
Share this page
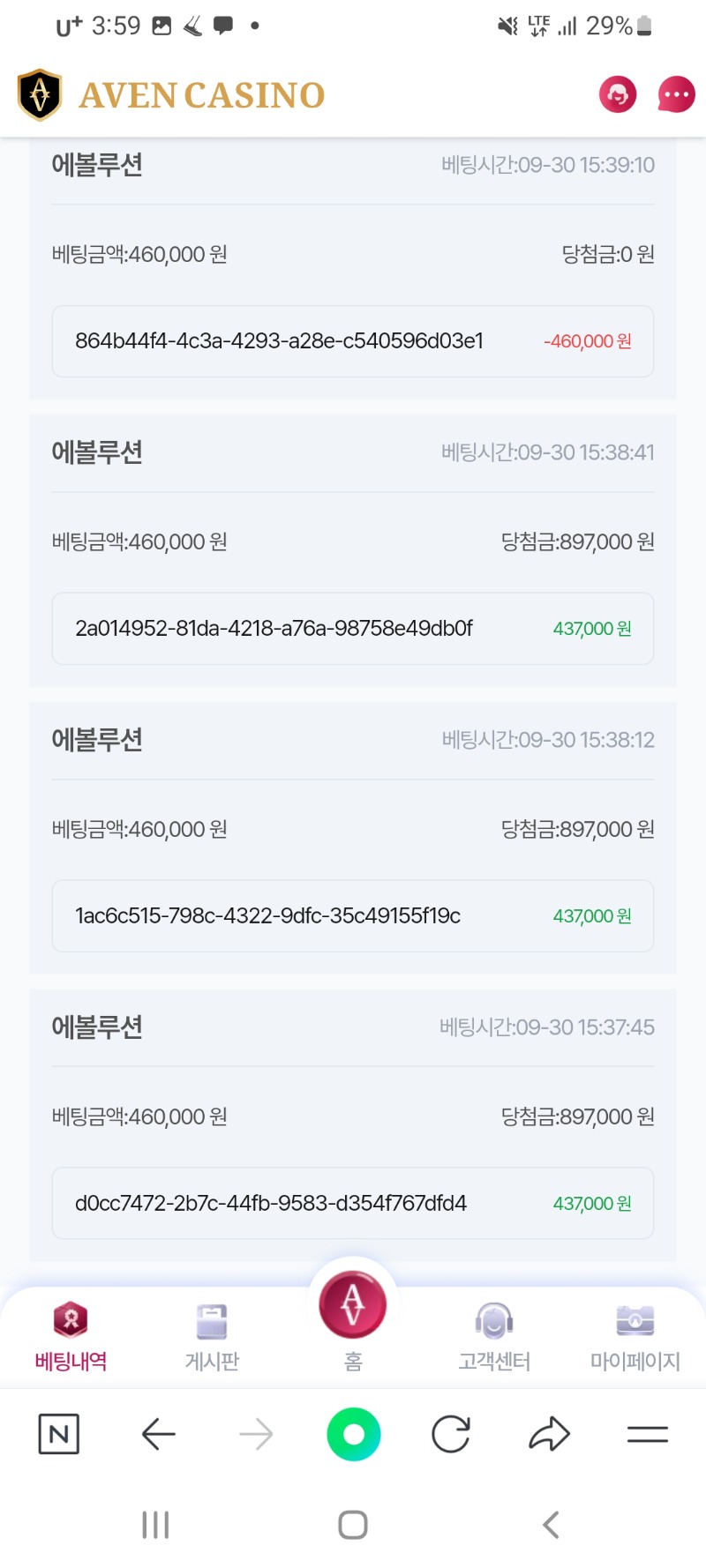coord(549,1434)
